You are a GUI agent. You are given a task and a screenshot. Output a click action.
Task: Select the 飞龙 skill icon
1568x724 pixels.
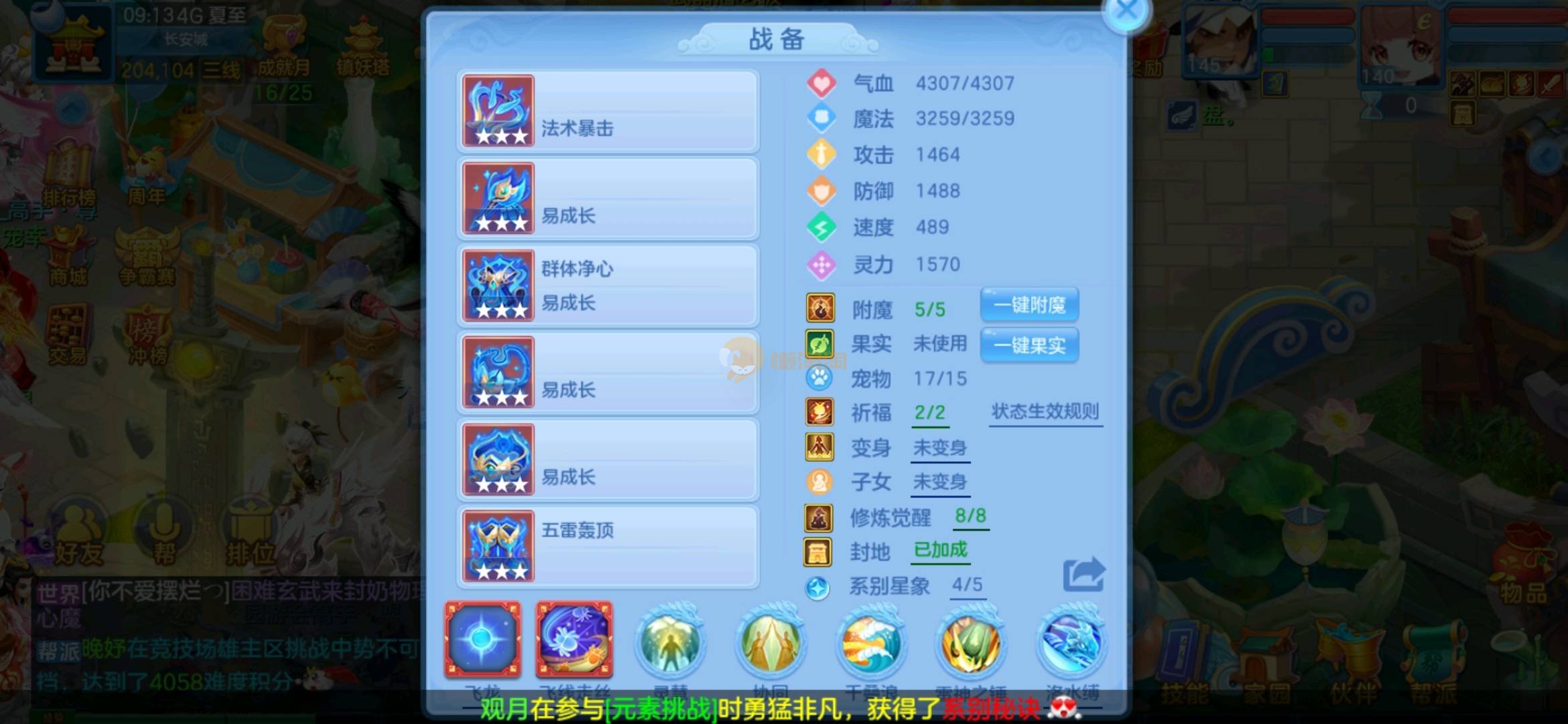tap(482, 640)
